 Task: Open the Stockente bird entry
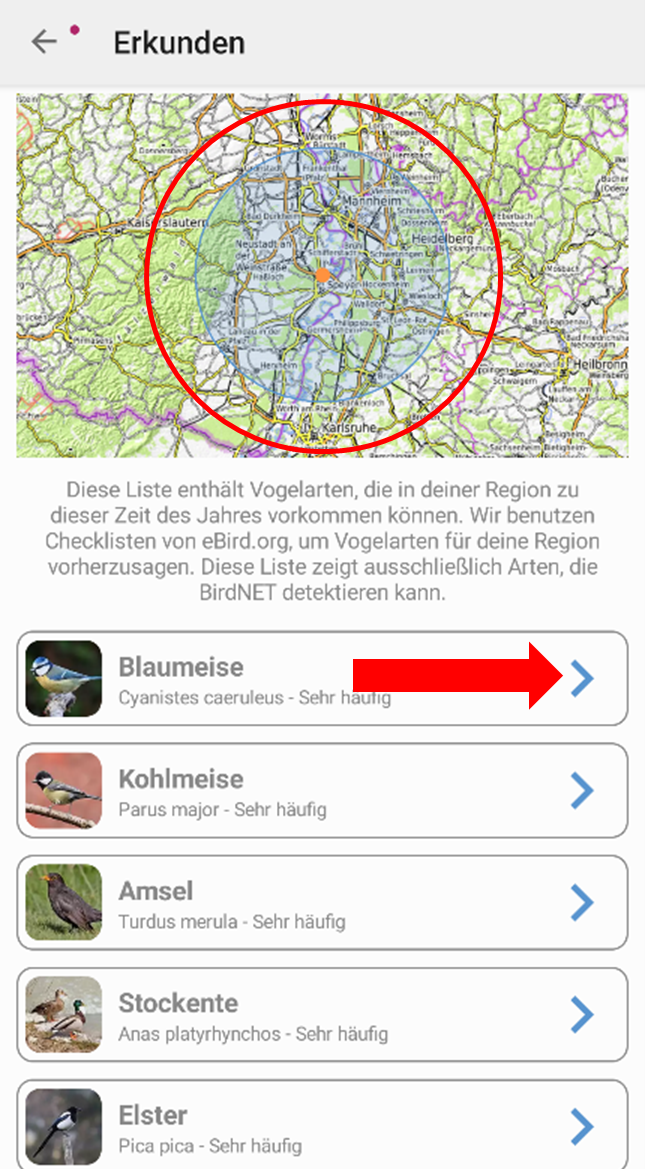click(x=322, y=1015)
